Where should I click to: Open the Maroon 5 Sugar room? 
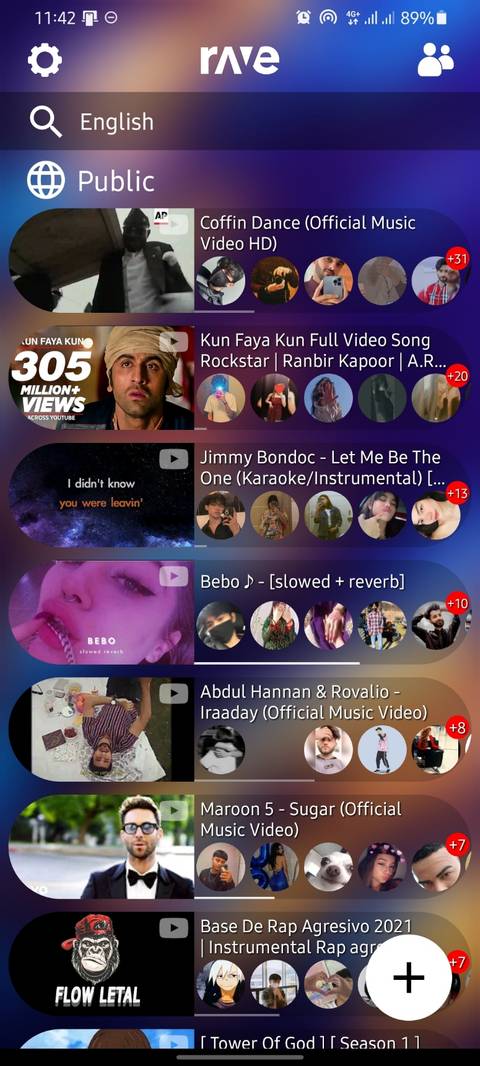point(240,847)
